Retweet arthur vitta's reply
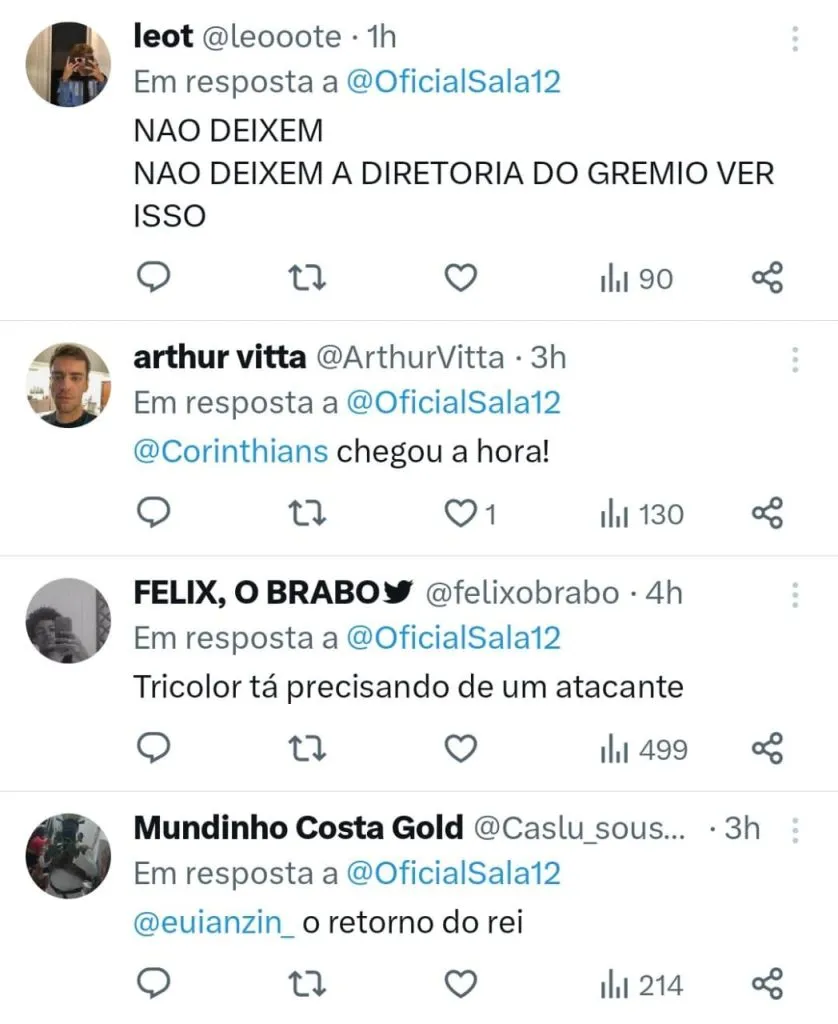This screenshot has width=838, height=1024. pos(307,515)
